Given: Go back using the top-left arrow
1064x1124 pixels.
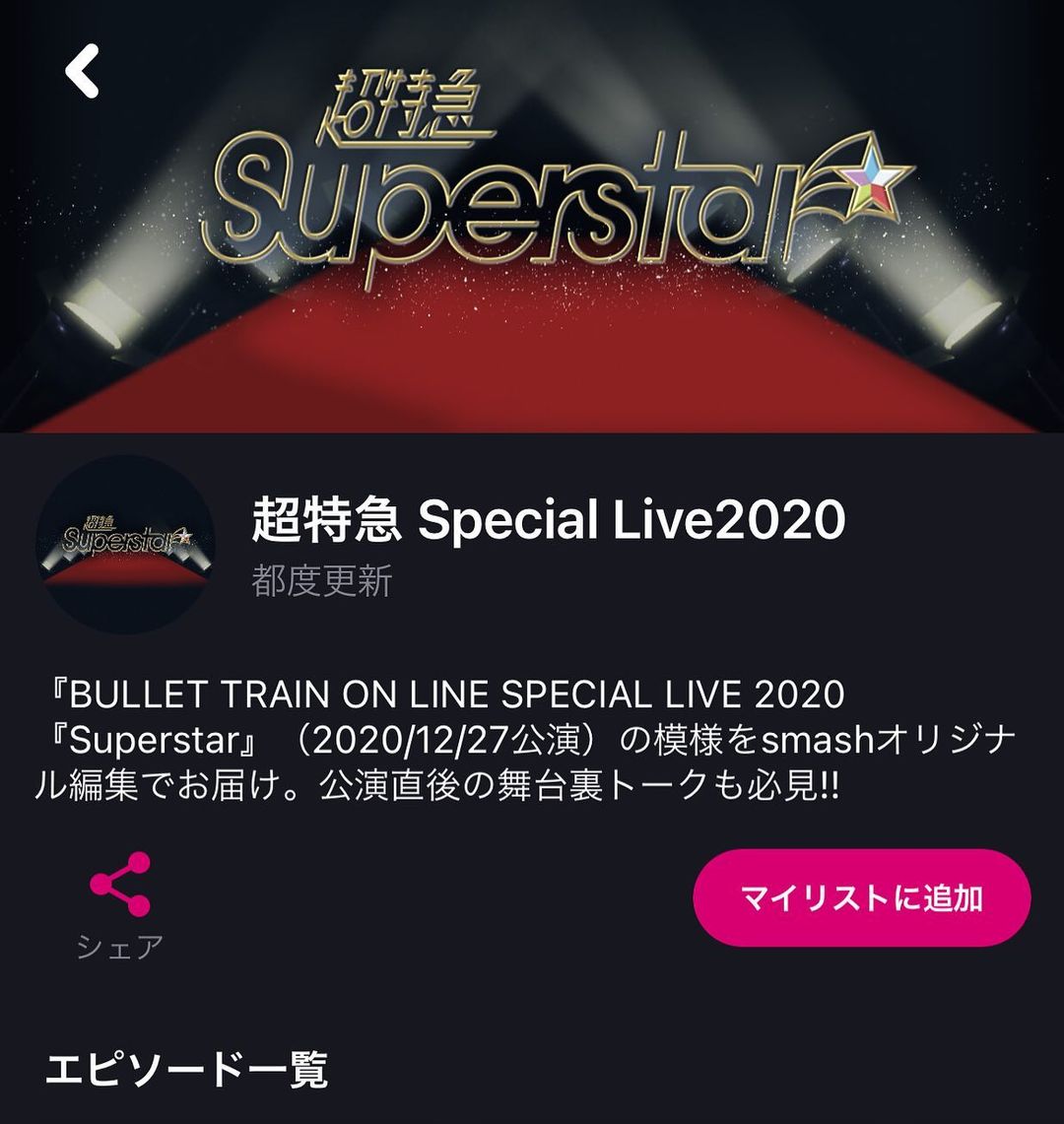Looking at the screenshot, I should [x=83, y=72].
